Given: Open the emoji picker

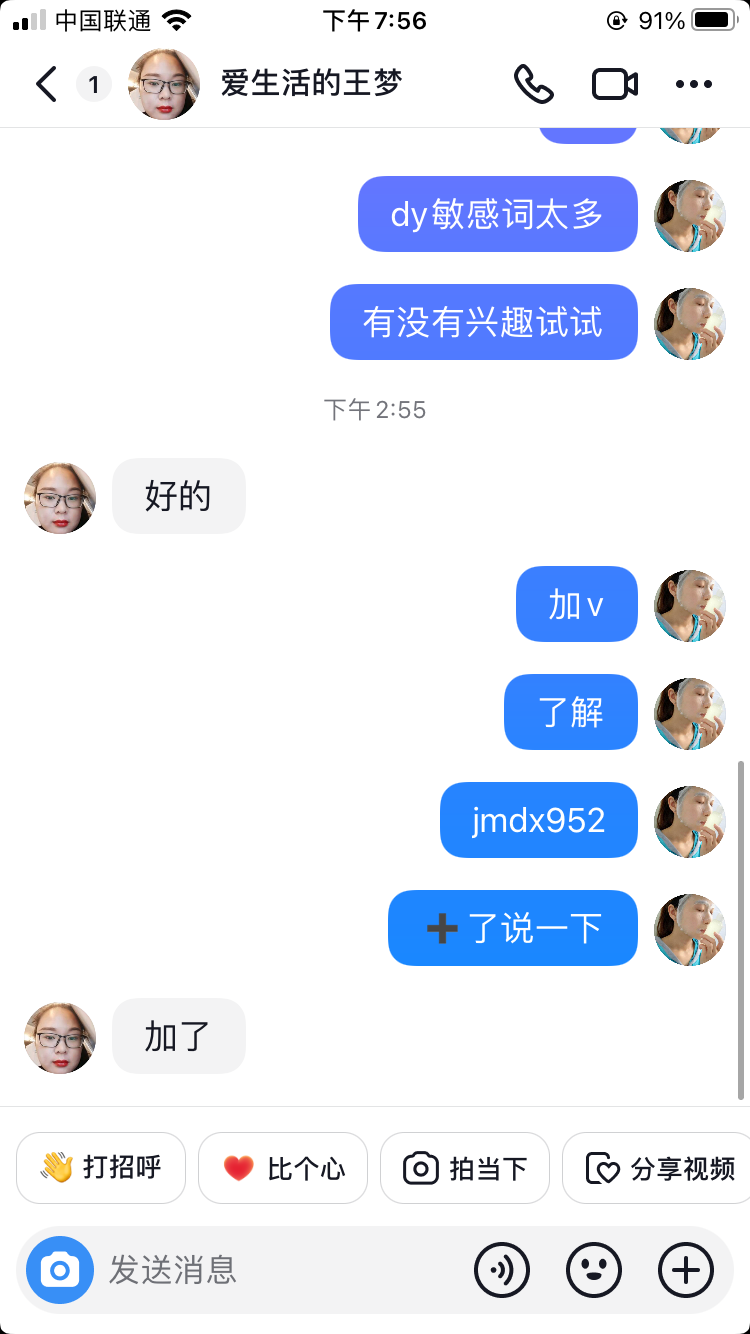Looking at the screenshot, I should pyautogui.click(x=594, y=1270).
